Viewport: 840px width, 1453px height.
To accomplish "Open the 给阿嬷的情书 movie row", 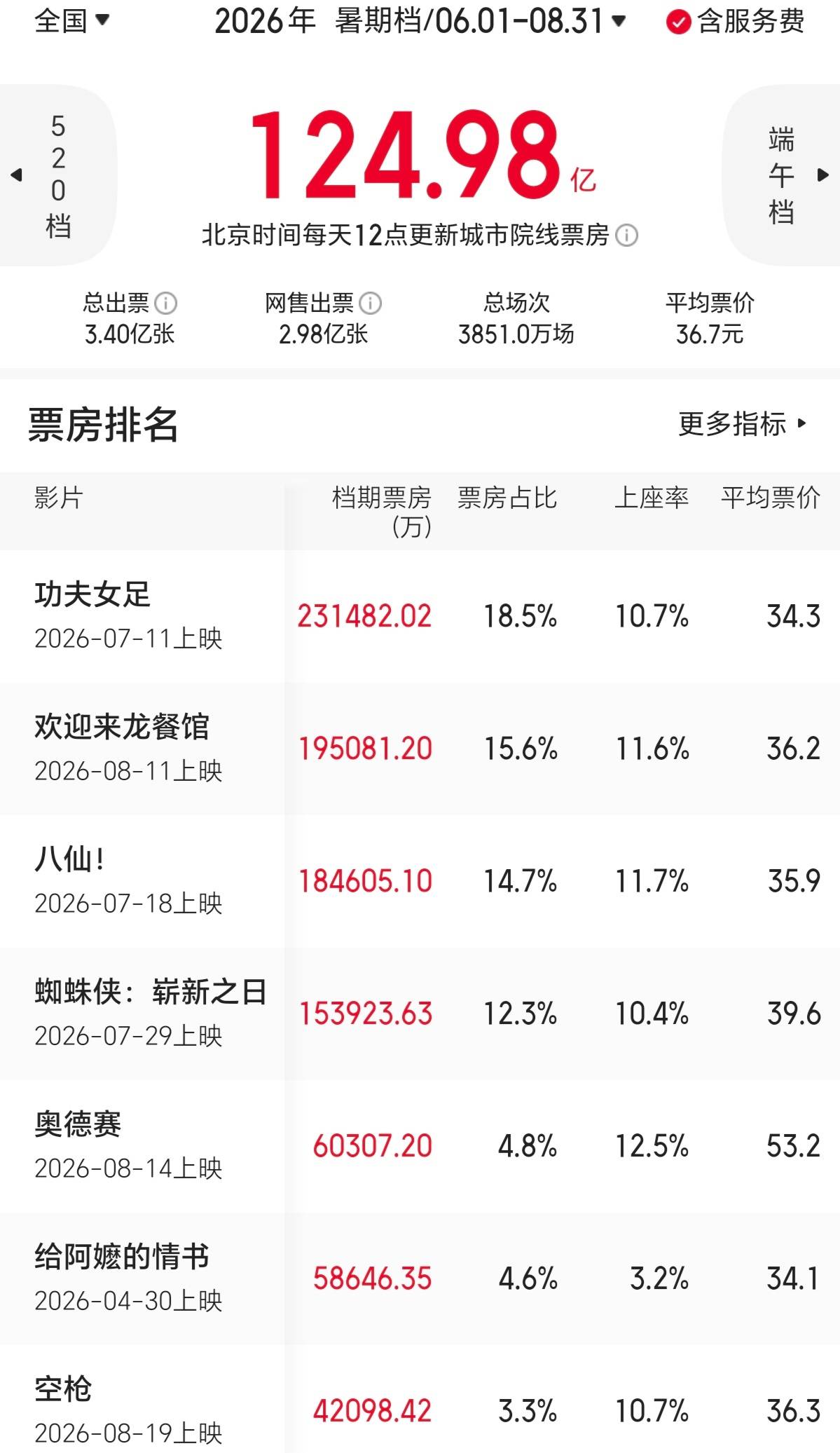I will [420, 1278].
